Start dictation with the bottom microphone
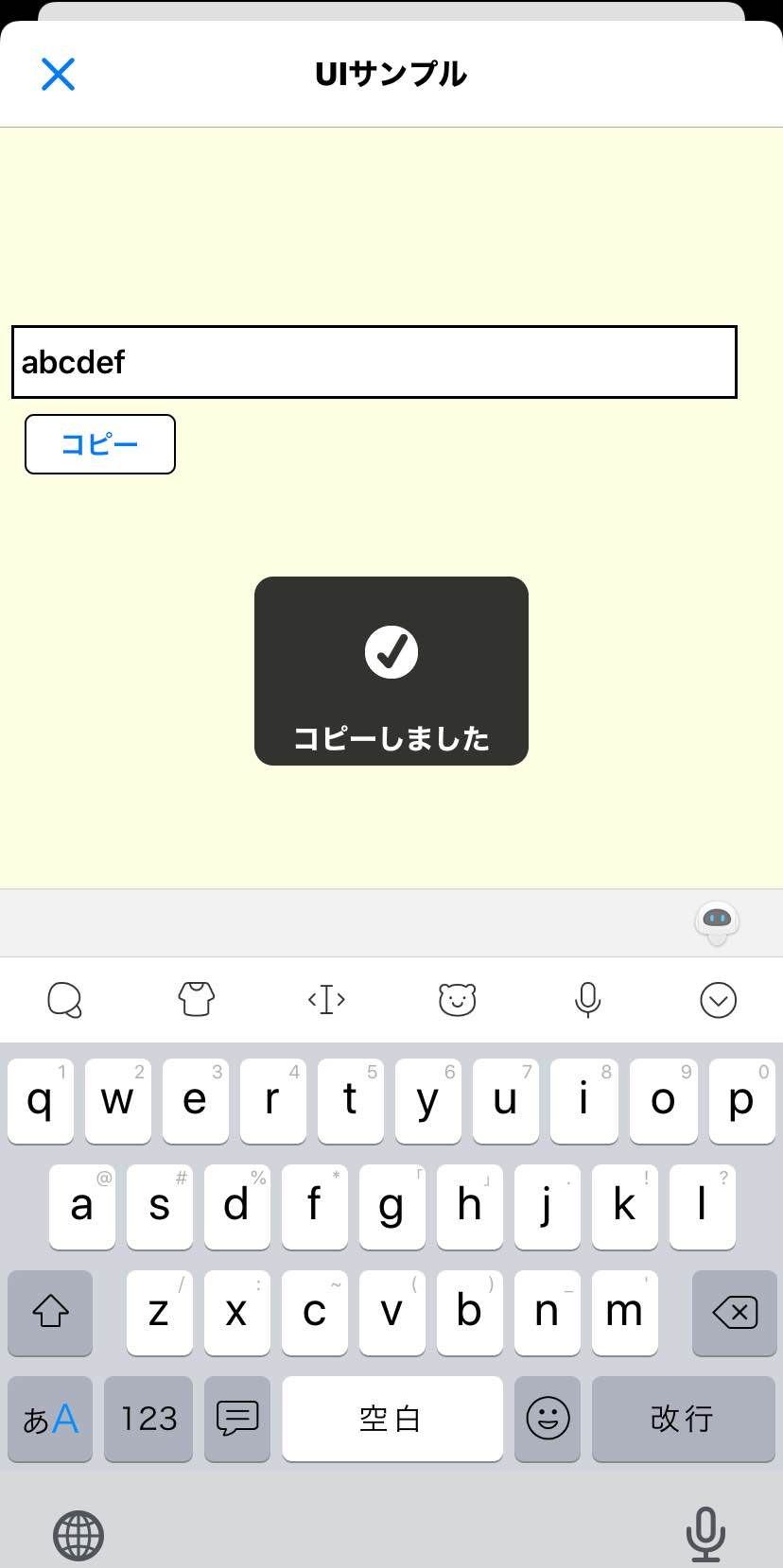 click(x=705, y=1533)
